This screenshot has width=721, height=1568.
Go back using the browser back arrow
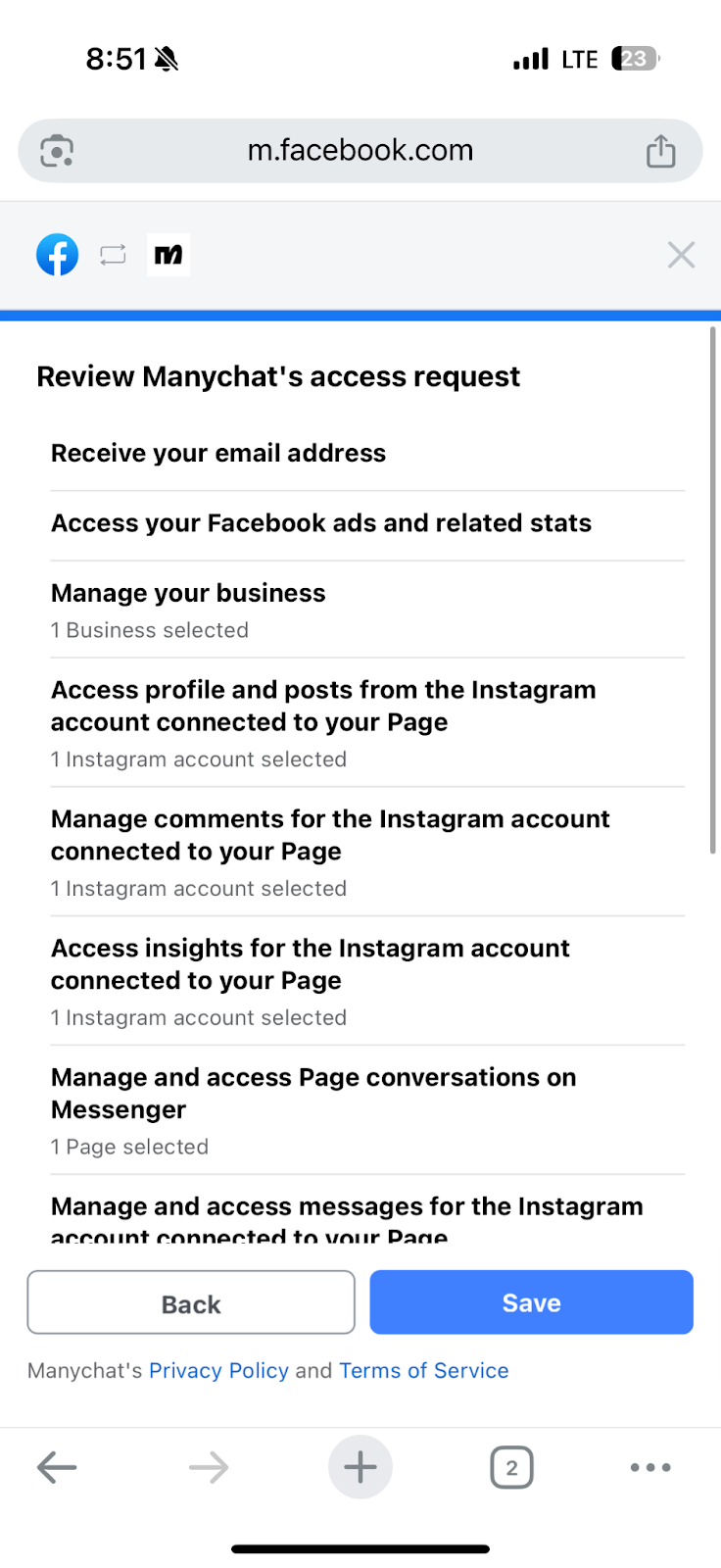coord(56,1467)
